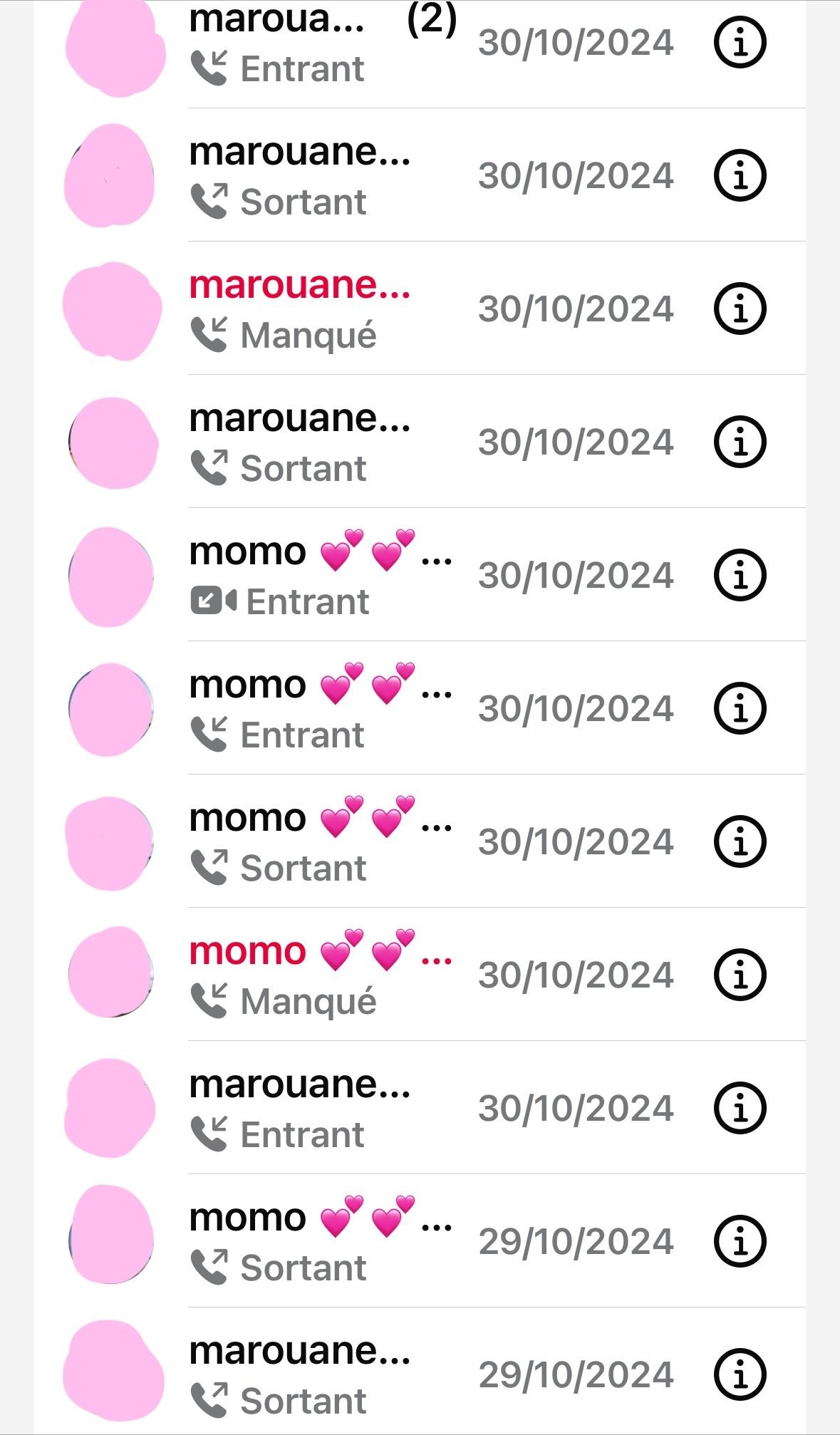Image resolution: width=840 pixels, height=1435 pixels.
Task: Show info for marouane's missed Manqué call
Action: [740, 309]
